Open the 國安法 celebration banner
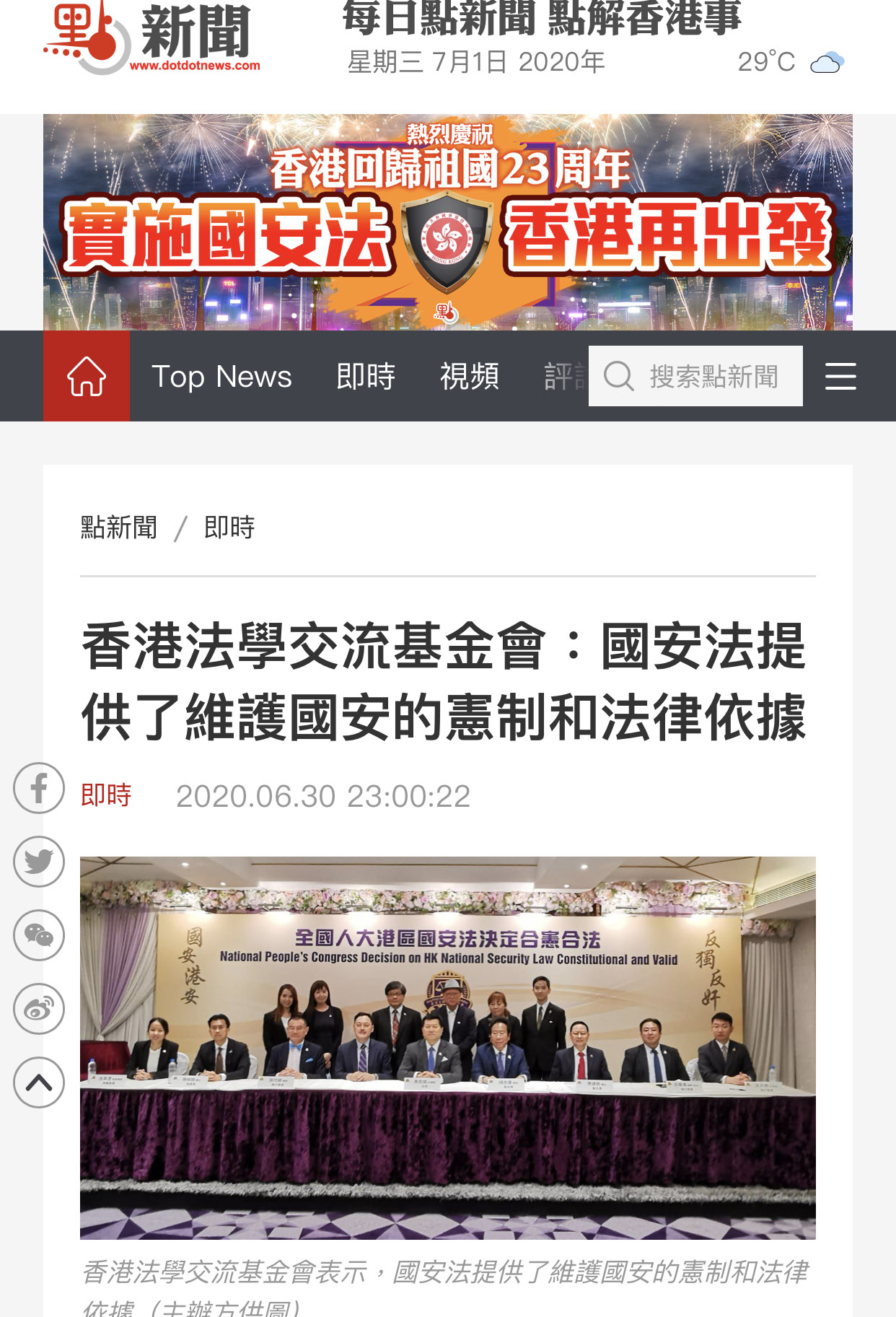The image size is (896, 1317). coord(447,222)
